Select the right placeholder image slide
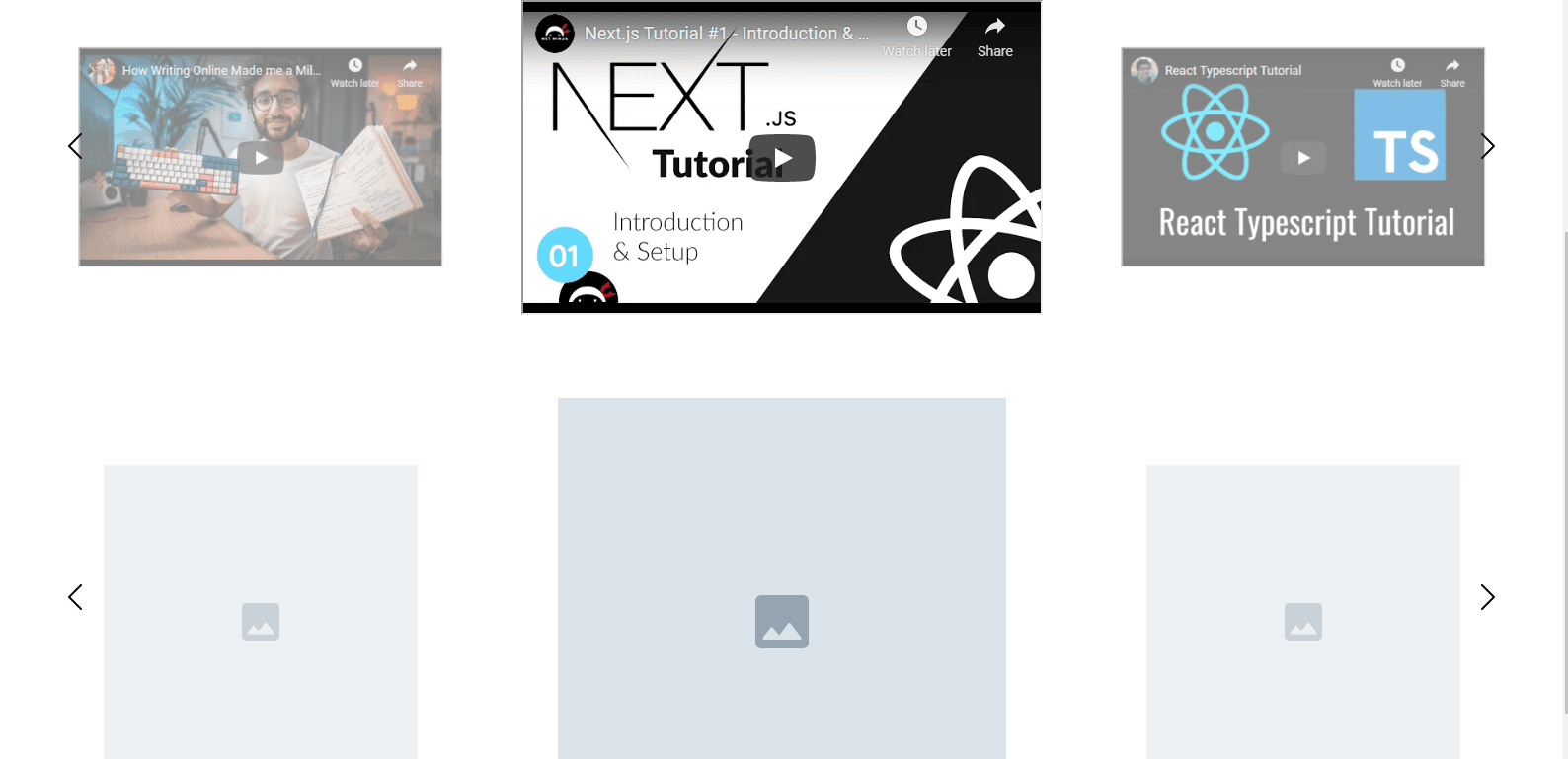Viewport: 1568px width, 759px height. pos(1302,612)
